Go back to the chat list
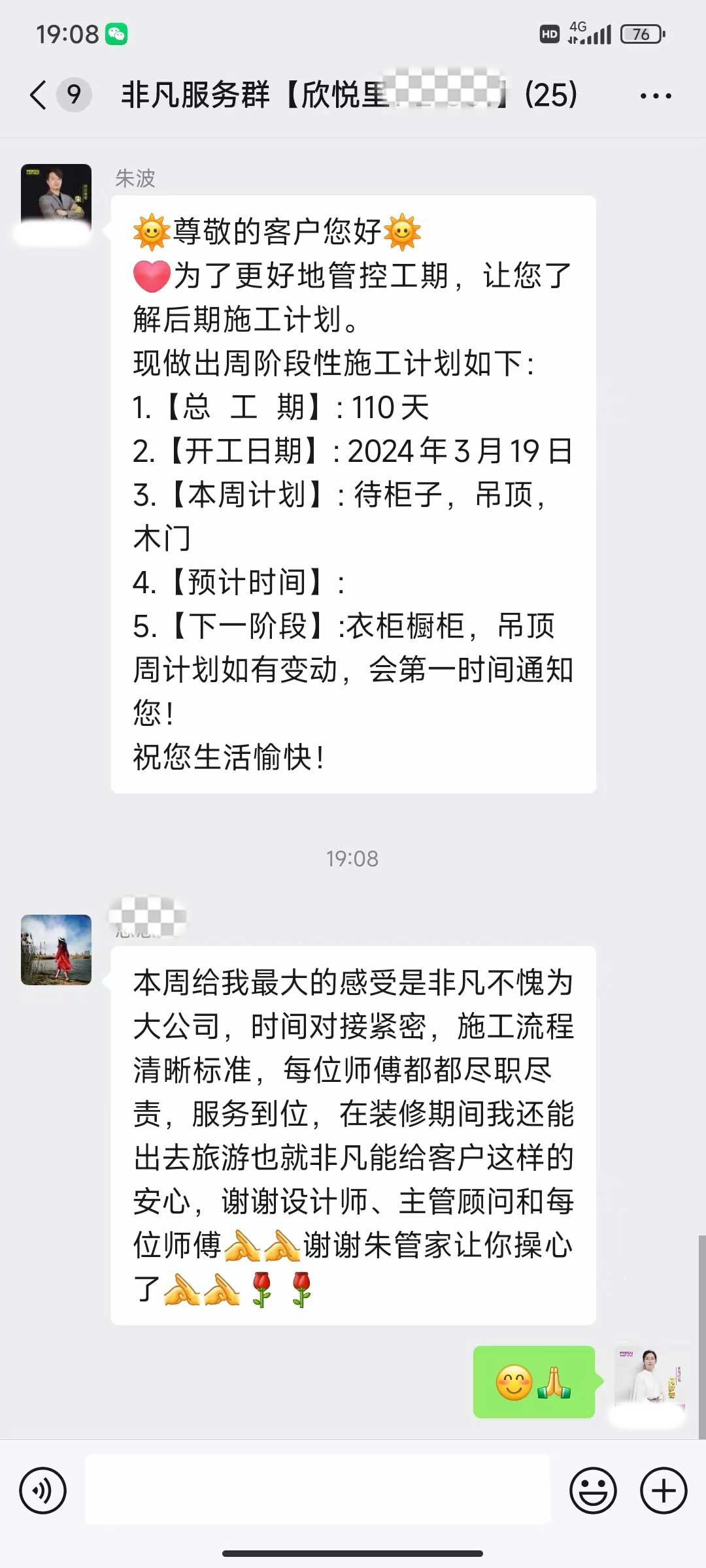 (x=39, y=95)
